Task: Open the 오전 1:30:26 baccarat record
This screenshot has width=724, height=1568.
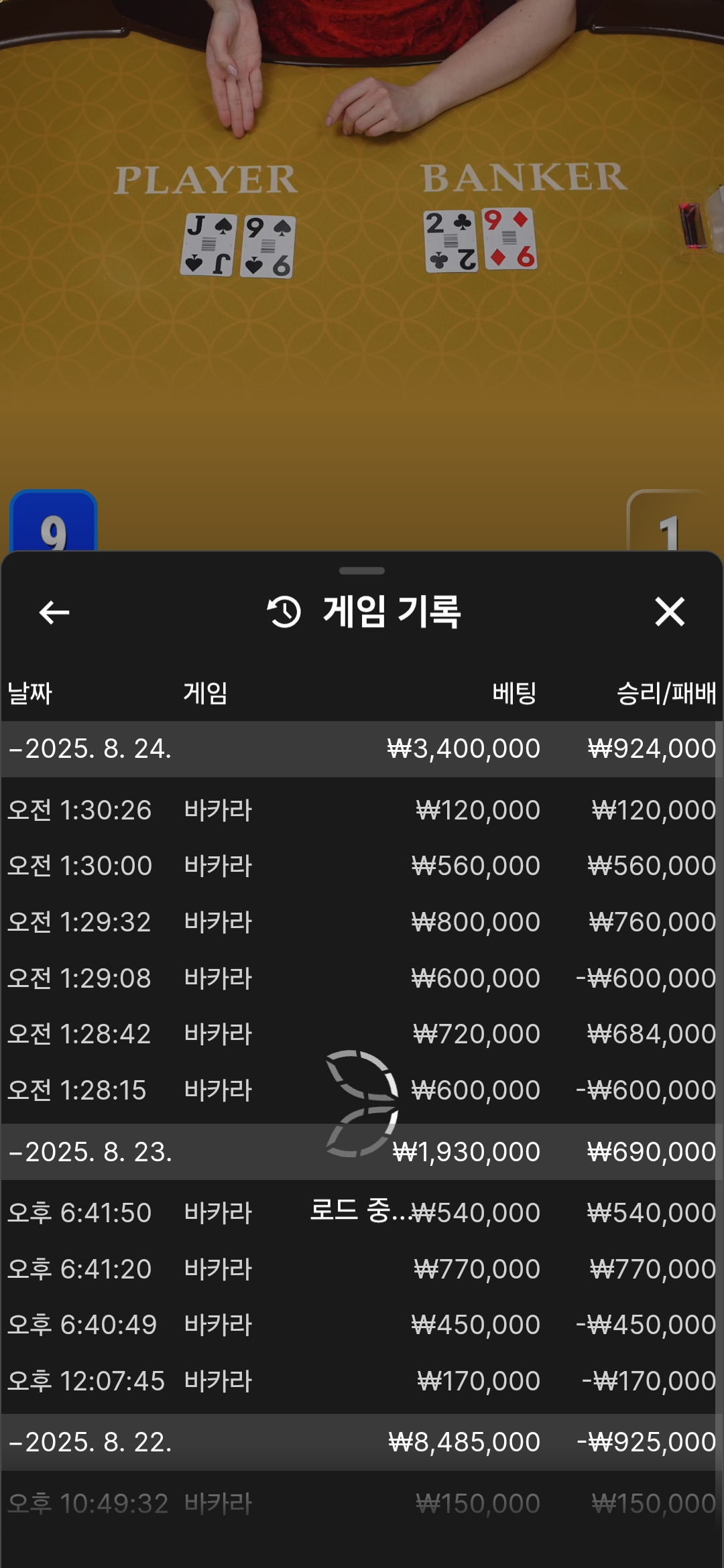Action: 361,810
